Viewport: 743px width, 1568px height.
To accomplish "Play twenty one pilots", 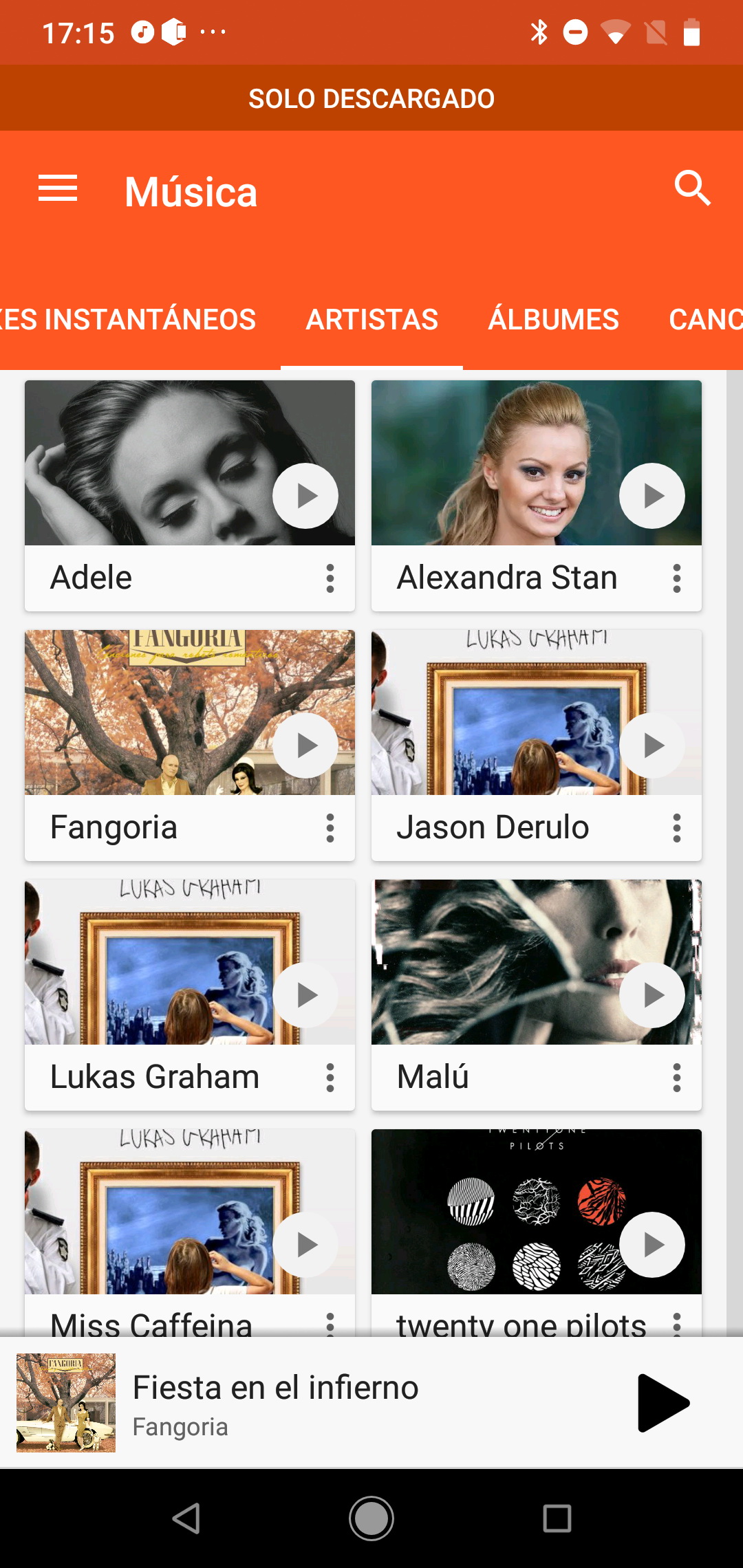I will [x=652, y=1245].
